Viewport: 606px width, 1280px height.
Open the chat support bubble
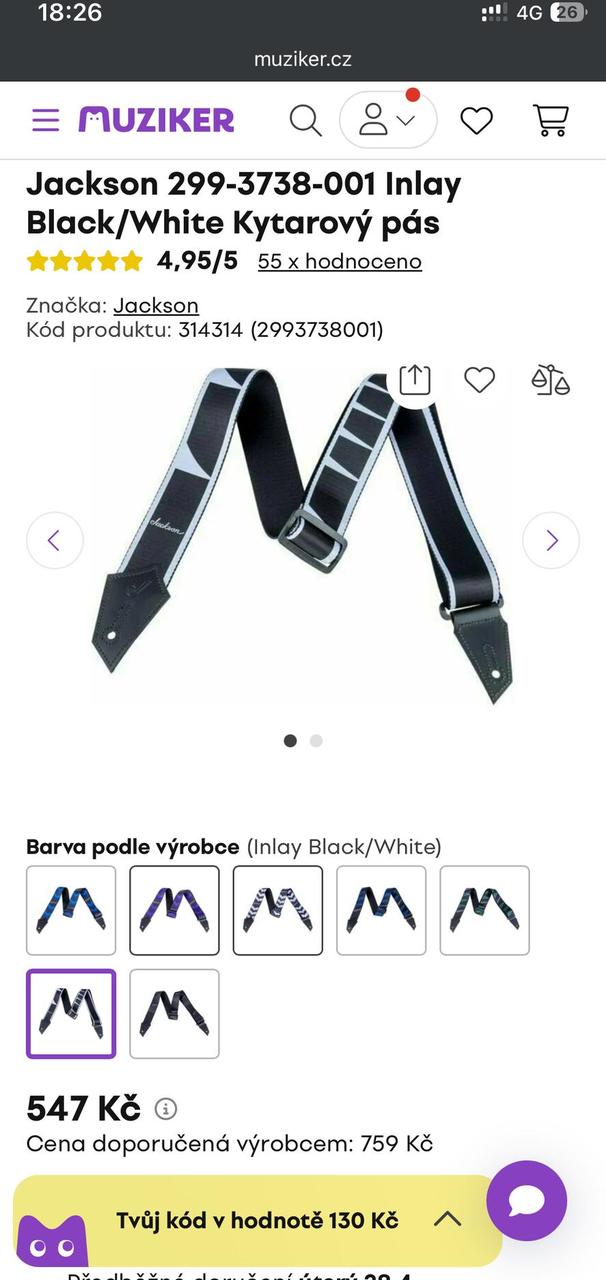tap(527, 1201)
